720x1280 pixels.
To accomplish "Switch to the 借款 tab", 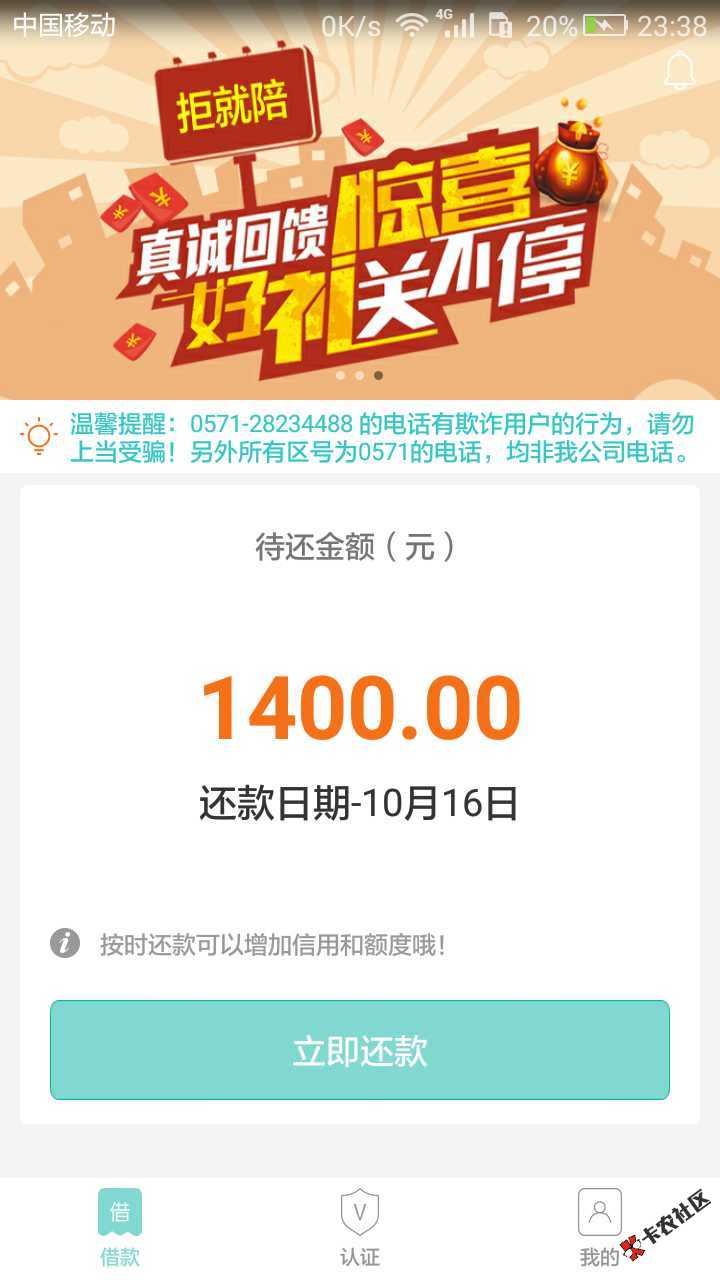I will click(x=120, y=1227).
